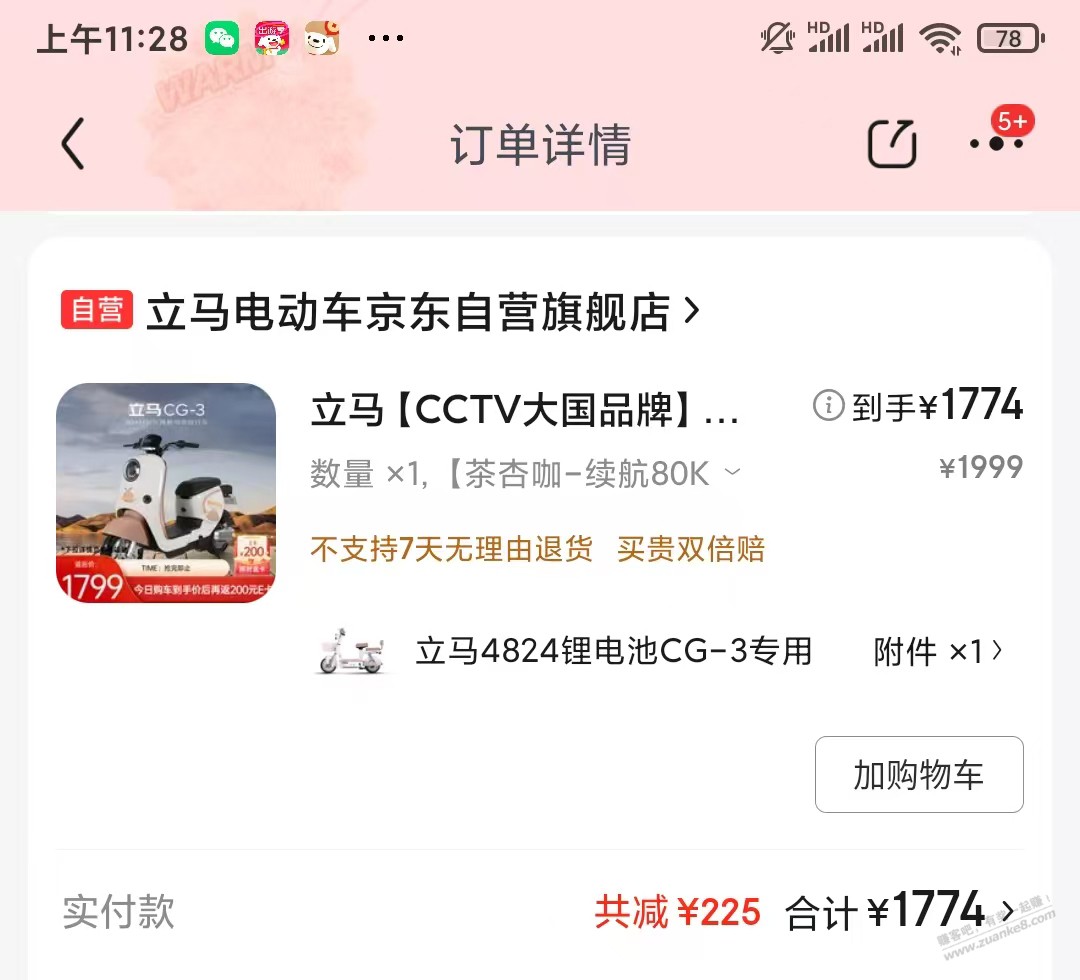The image size is (1080, 980).
Task: Open the 立马 CG-3 product image
Action: click(x=166, y=493)
